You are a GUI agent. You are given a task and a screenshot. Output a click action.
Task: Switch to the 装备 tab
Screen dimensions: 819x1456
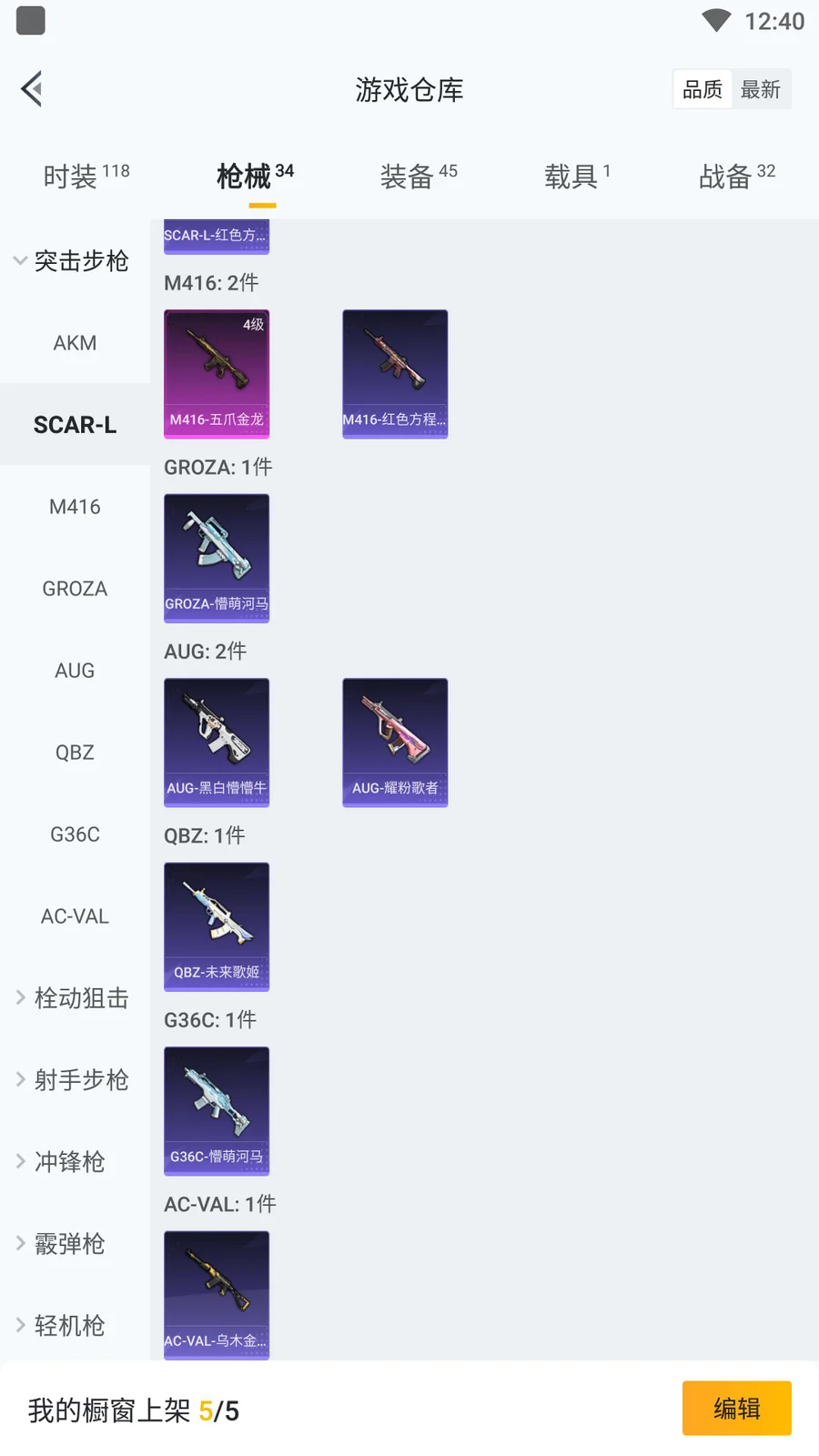[x=418, y=175]
